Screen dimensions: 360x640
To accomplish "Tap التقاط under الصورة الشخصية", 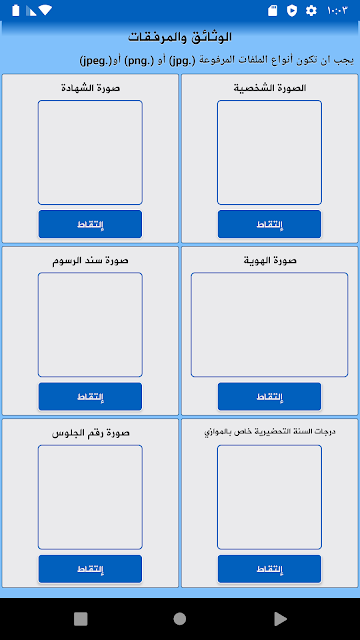I will point(269,224).
